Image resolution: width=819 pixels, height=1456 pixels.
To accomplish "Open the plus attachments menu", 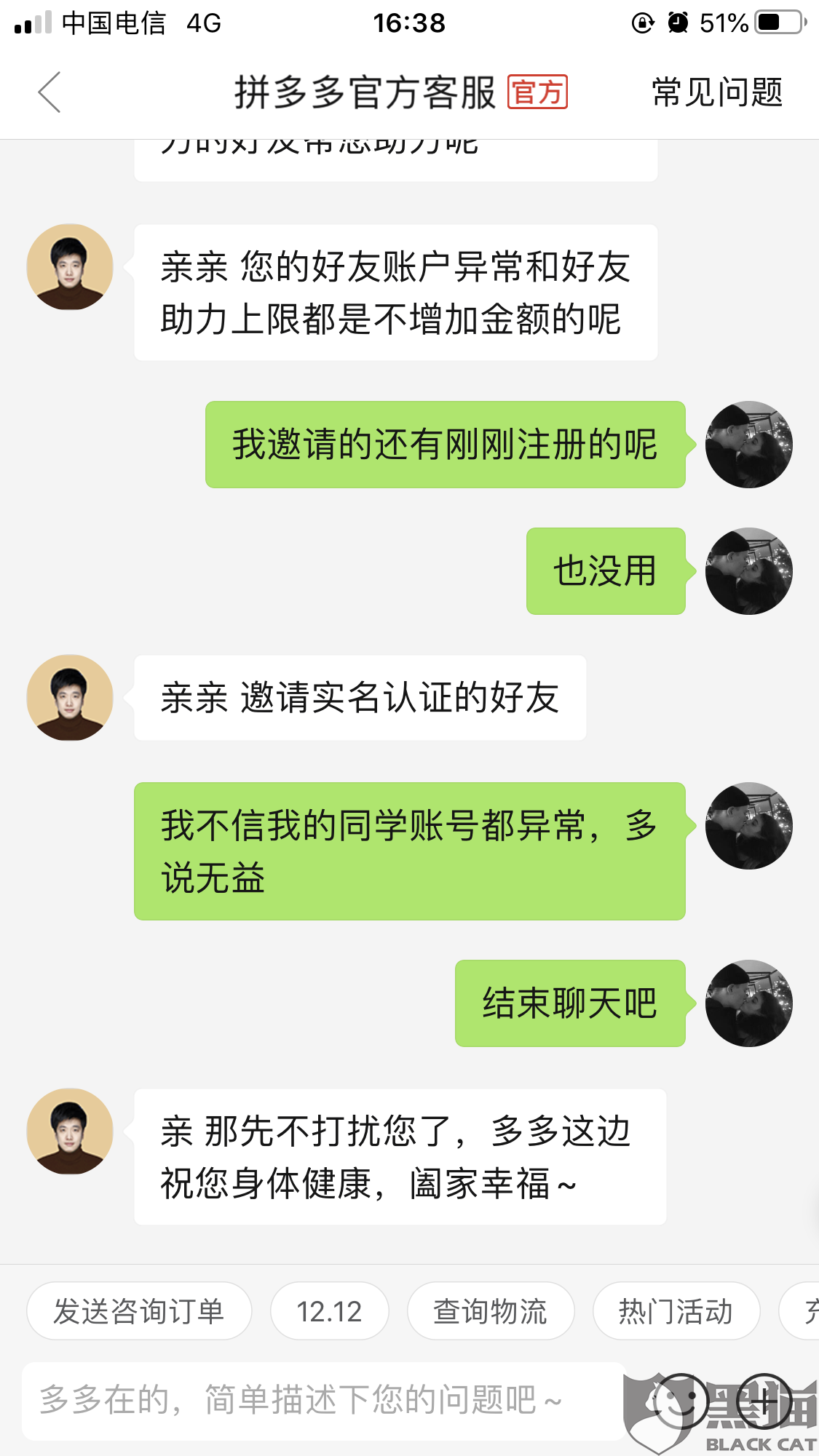I will coord(764,1400).
